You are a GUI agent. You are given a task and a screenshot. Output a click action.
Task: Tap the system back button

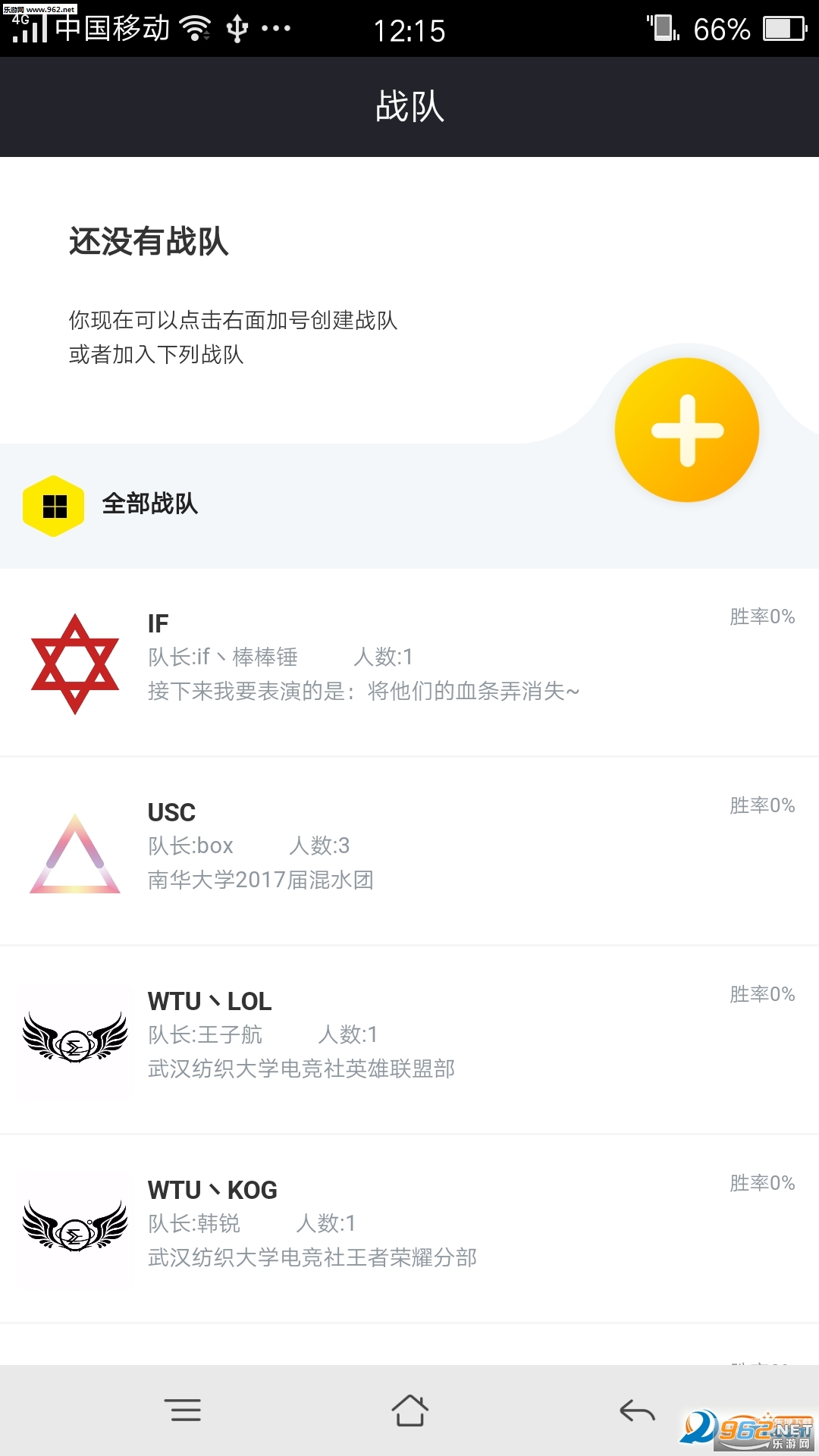tap(637, 1410)
